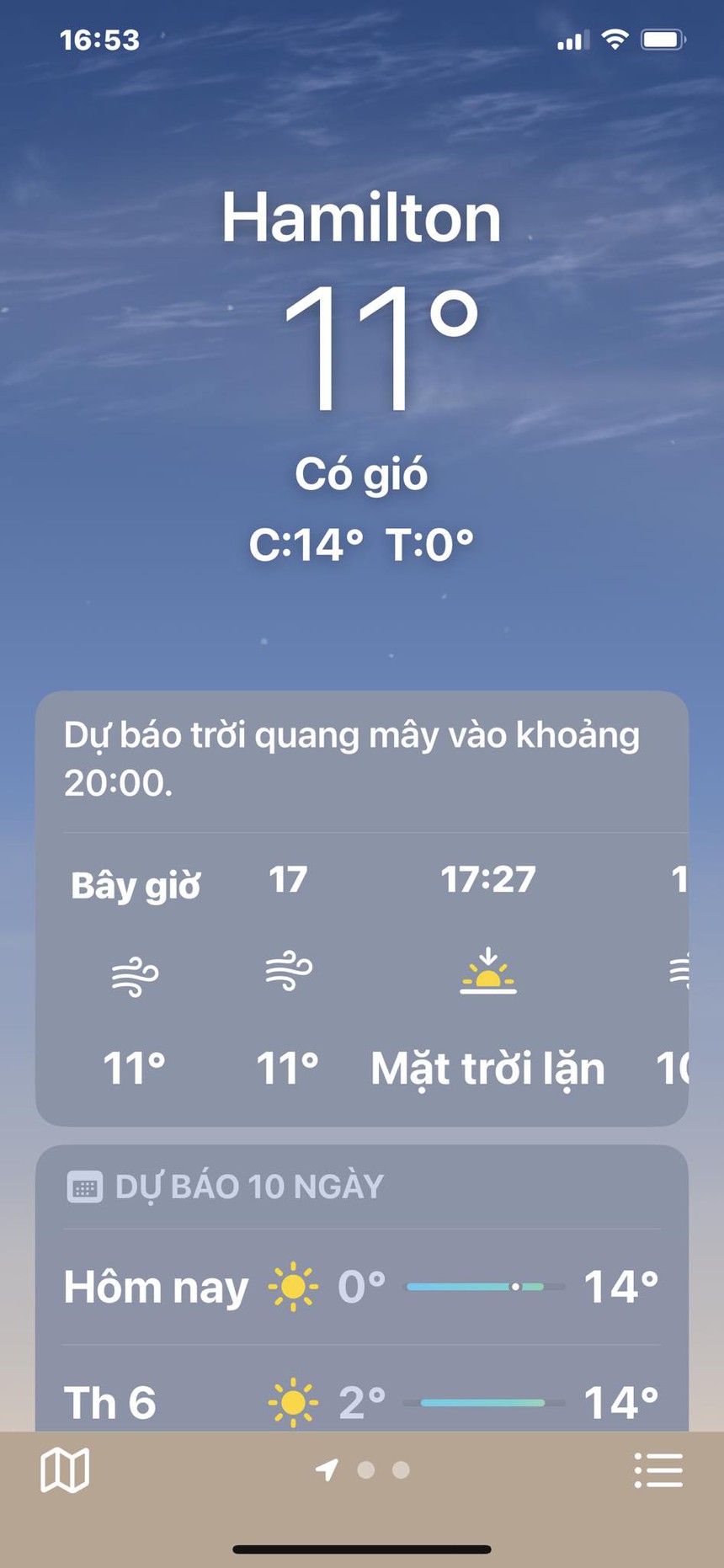Tap the calendar icon beside DỰ BÁO 10 NGÀY
The image size is (724, 1568).
84,1187
